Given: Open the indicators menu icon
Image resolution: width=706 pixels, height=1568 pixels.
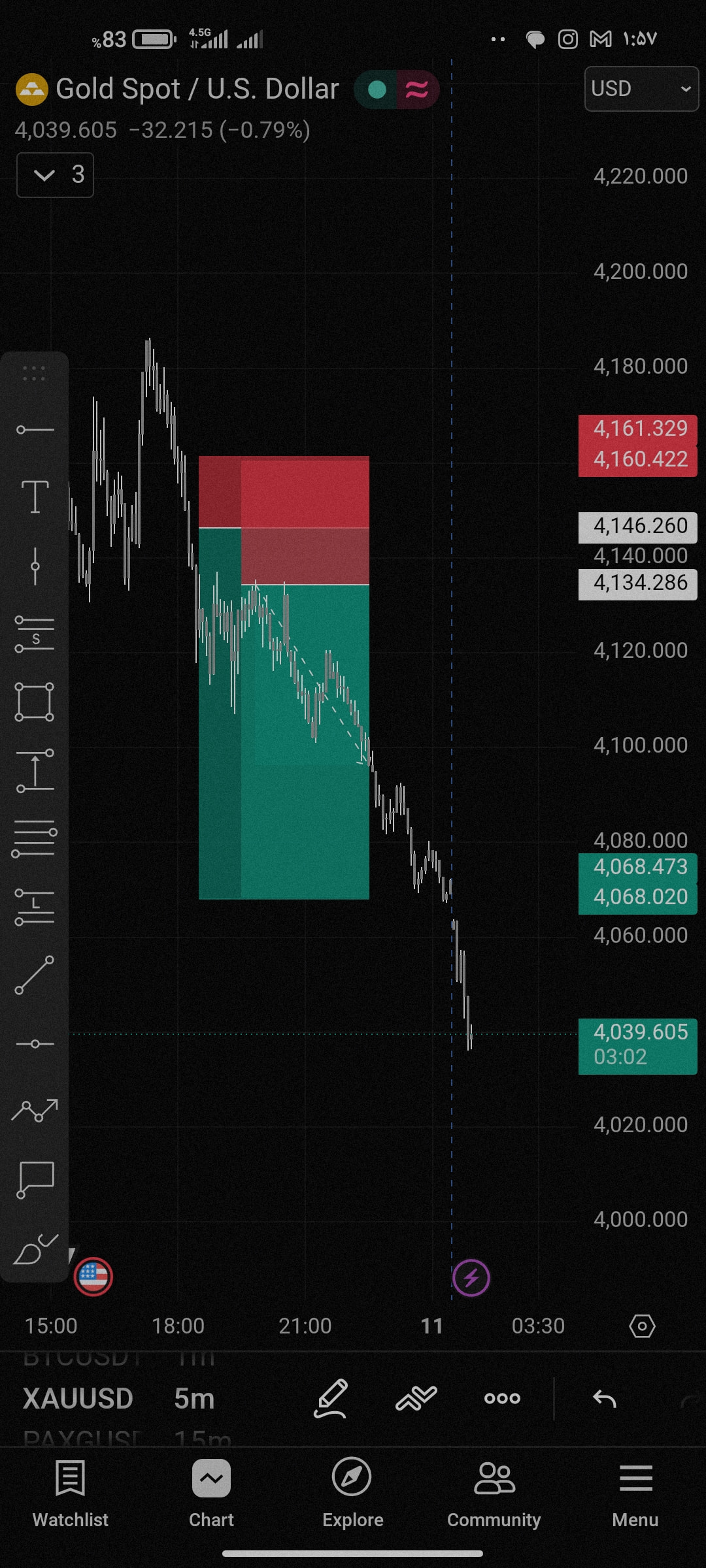Looking at the screenshot, I should 416,1399.
